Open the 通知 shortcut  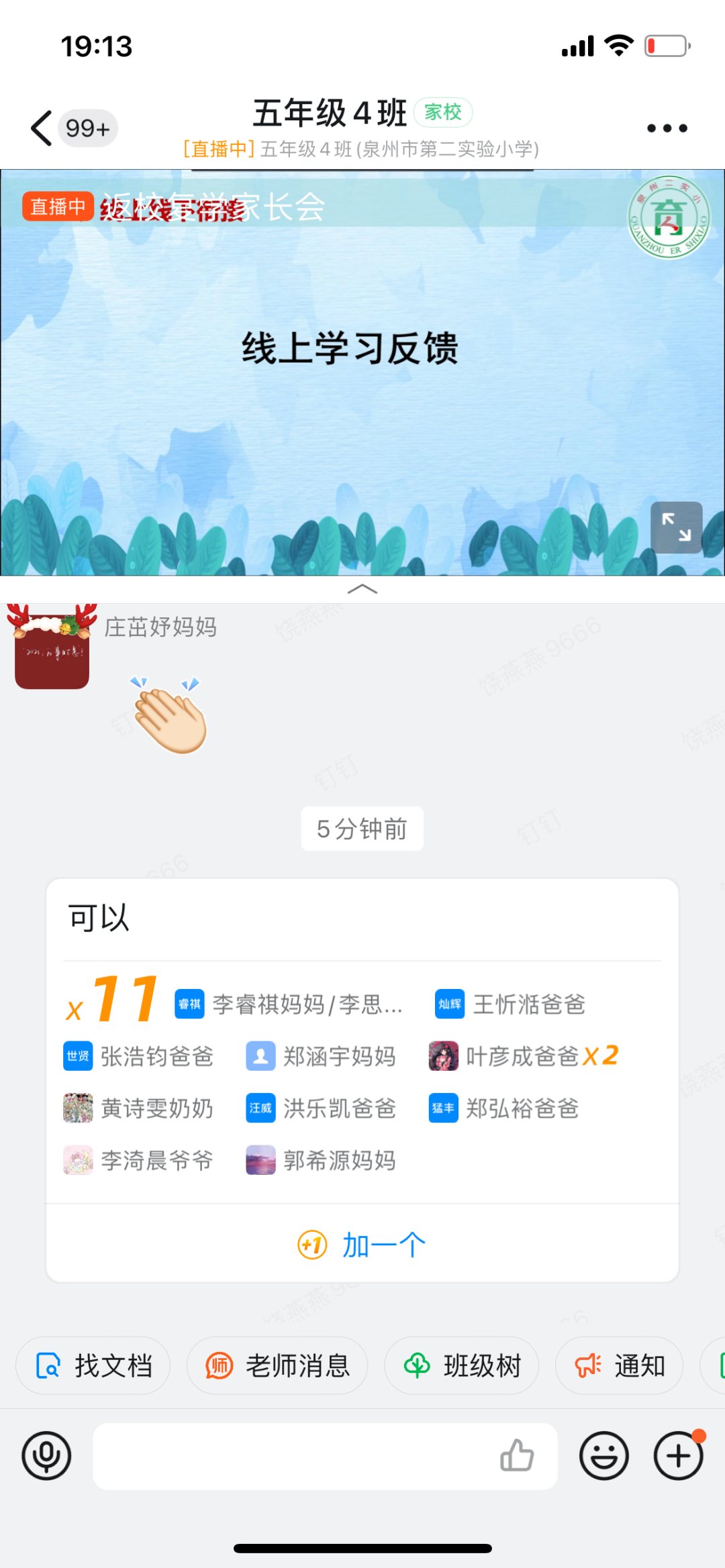tap(620, 1365)
